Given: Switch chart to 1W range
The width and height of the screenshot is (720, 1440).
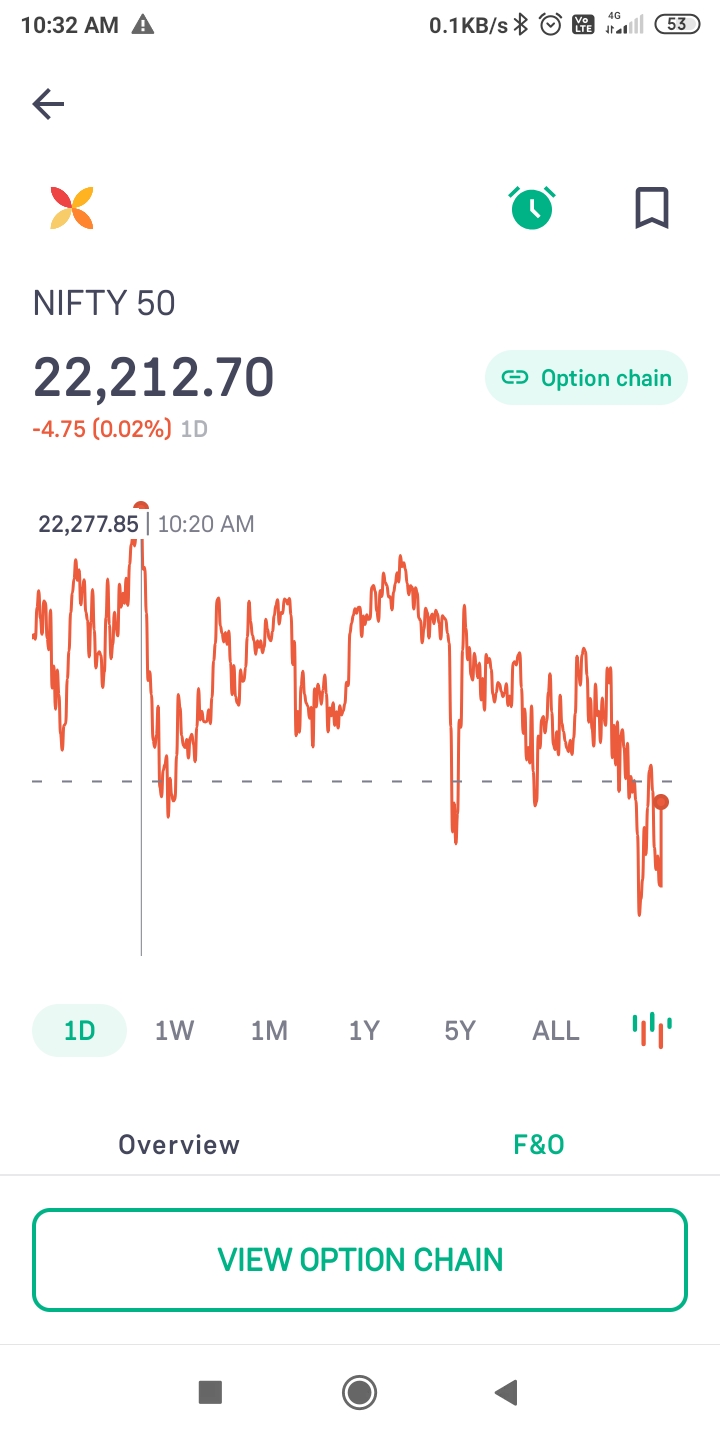Looking at the screenshot, I should coord(174,1031).
